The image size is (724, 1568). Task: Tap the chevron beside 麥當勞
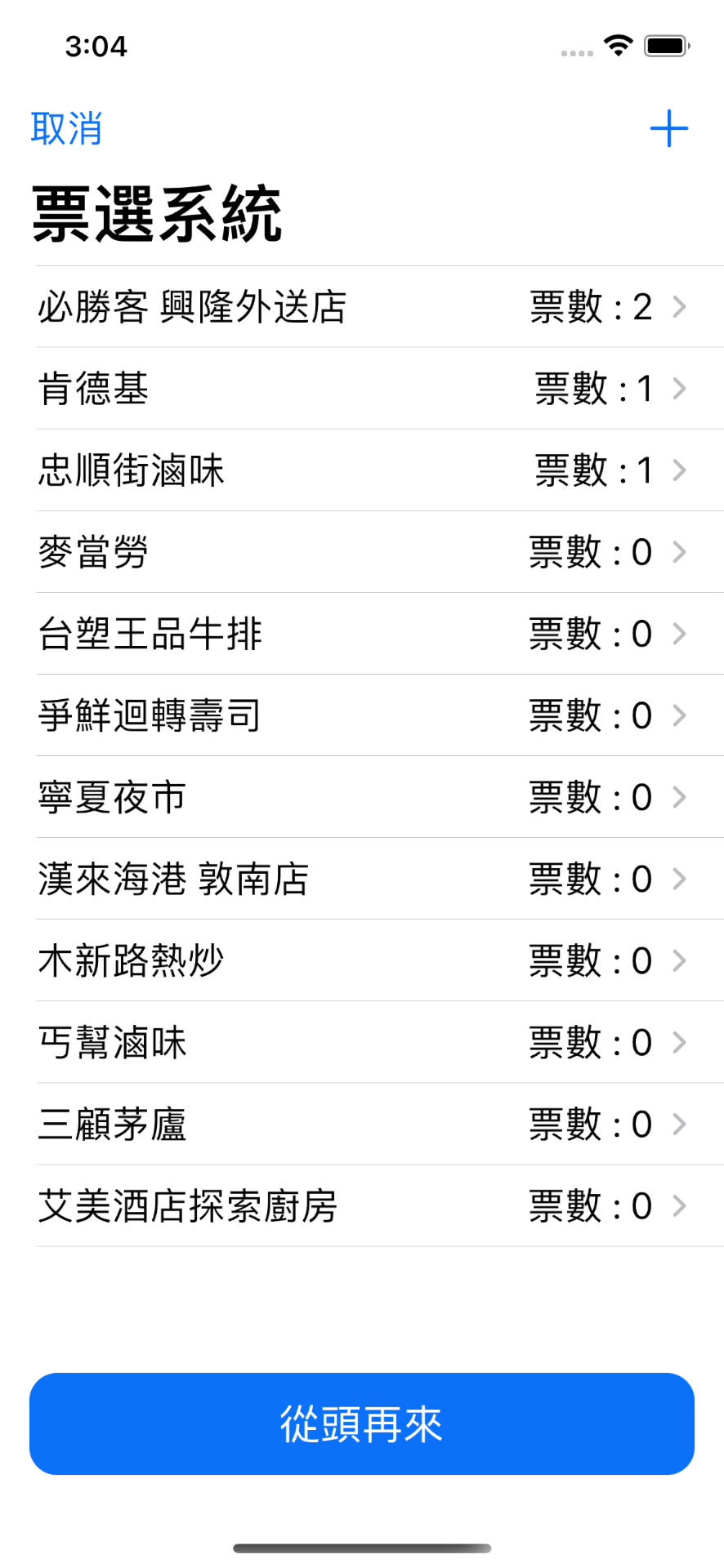(x=680, y=553)
